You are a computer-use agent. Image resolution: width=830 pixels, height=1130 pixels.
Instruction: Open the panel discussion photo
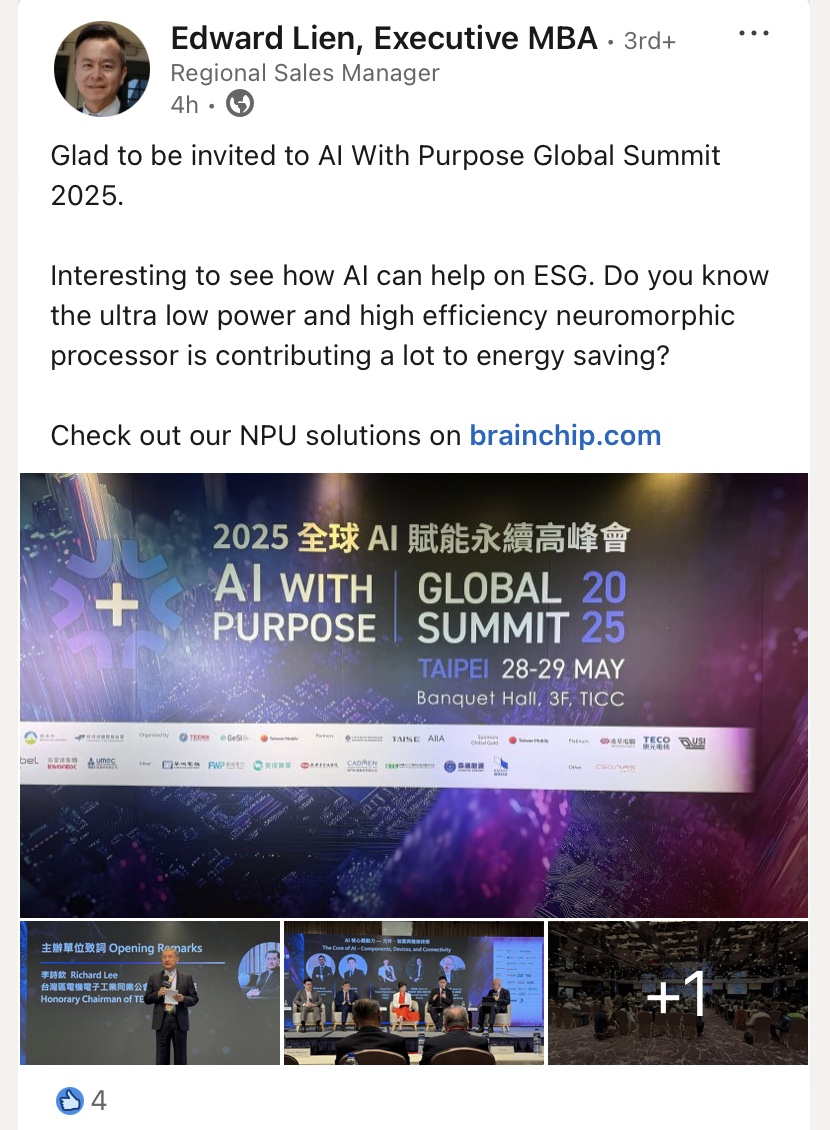(x=414, y=992)
